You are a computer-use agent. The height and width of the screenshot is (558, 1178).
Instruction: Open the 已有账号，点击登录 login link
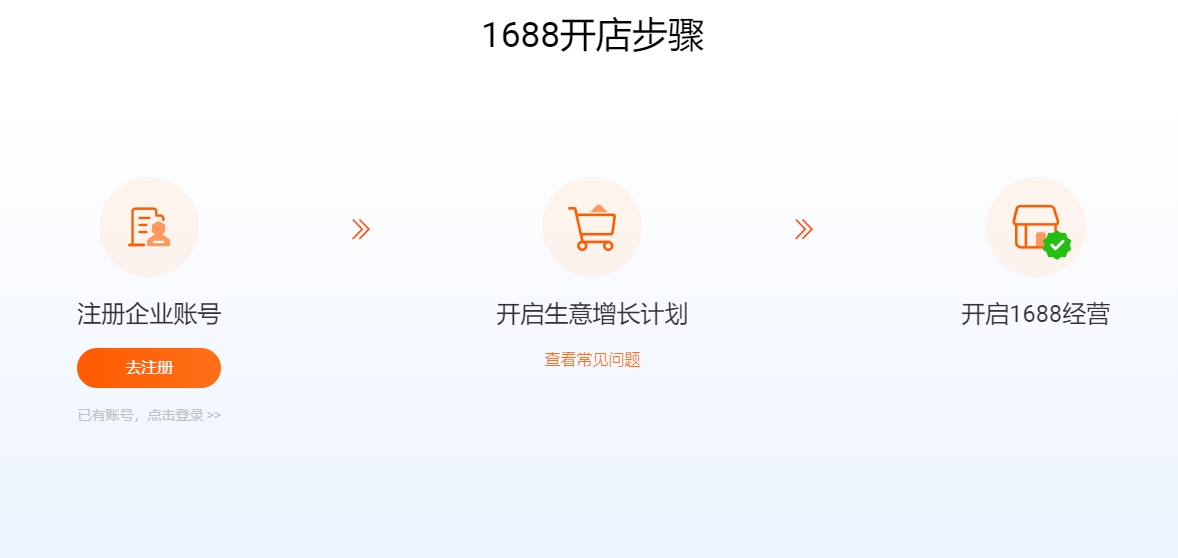pyautogui.click(x=149, y=415)
